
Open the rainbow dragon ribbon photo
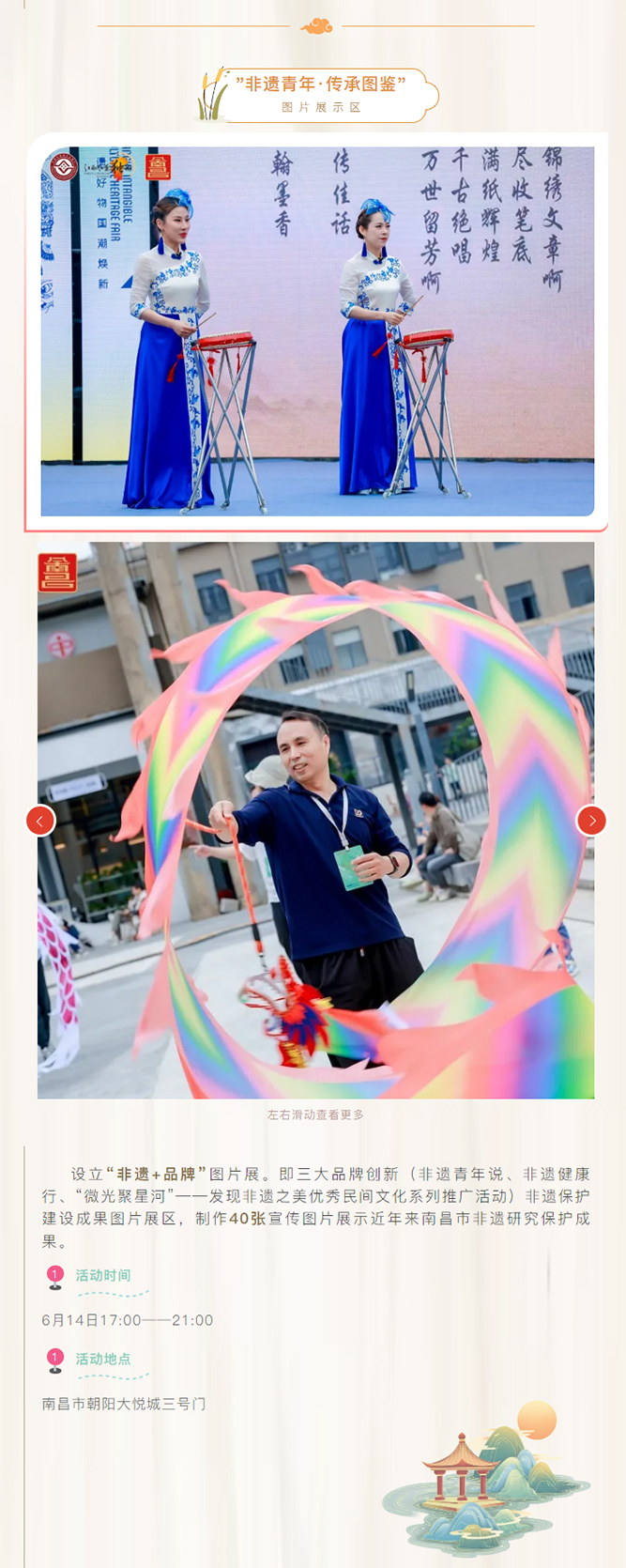tap(315, 820)
